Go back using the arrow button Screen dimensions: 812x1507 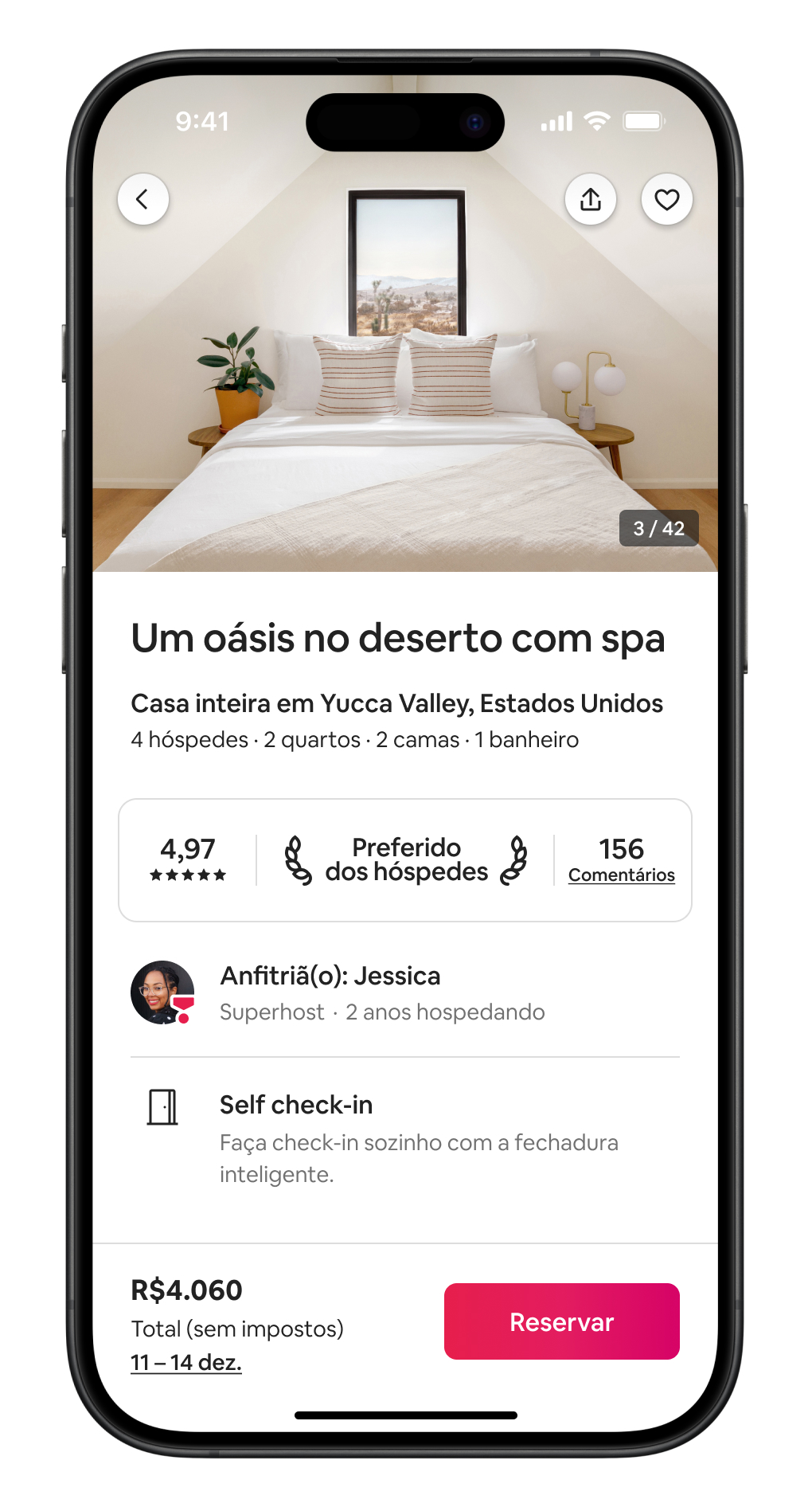click(143, 199)
